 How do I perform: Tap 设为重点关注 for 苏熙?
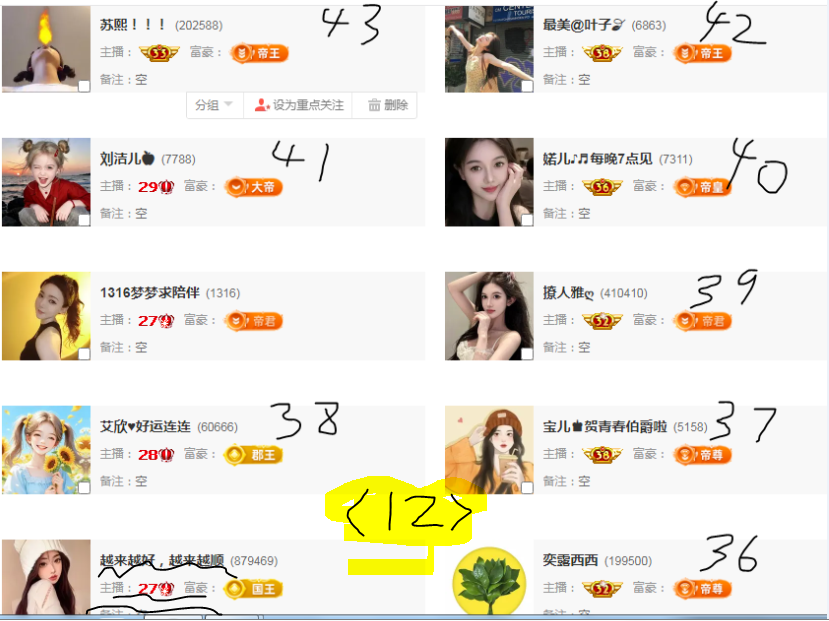(x=299, y=105)
